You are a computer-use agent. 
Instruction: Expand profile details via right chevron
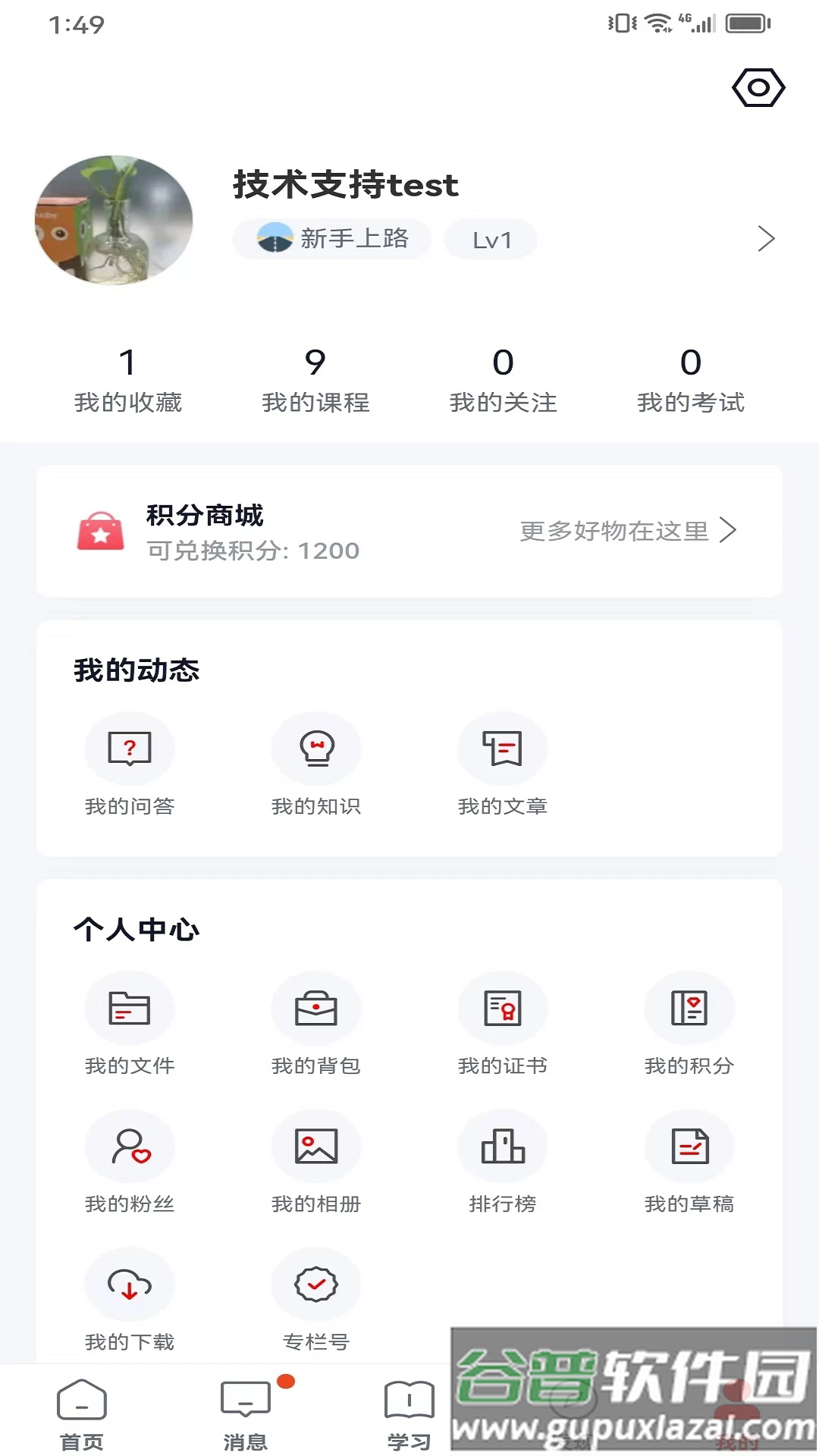[767, 239]
